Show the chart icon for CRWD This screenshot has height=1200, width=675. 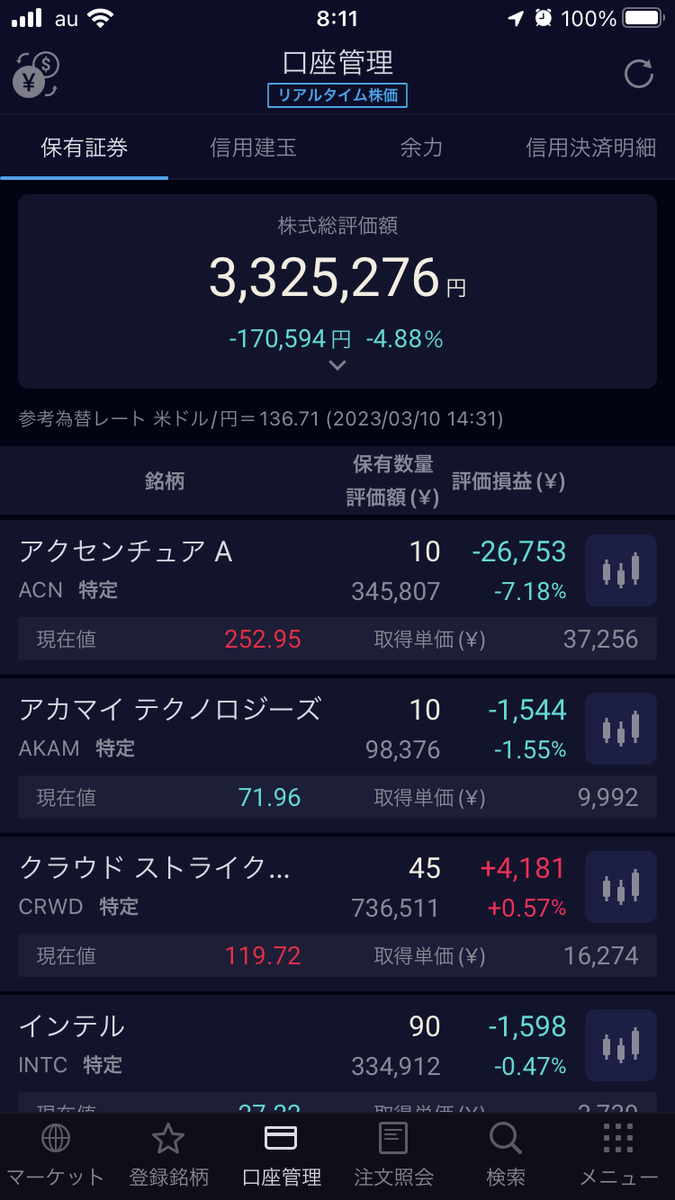[x=620, y=887]
